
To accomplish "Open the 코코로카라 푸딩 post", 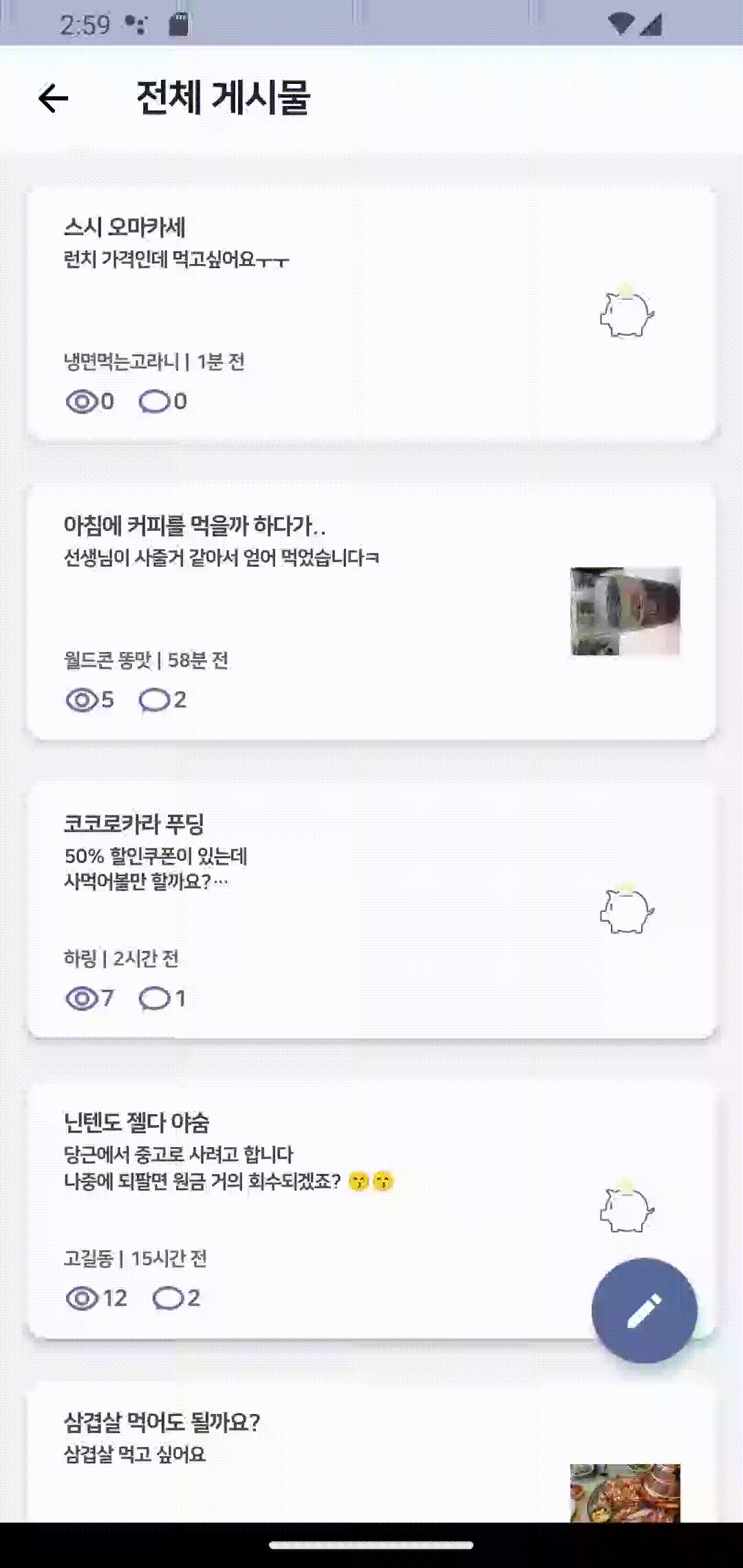I will click(x=371, y=910).
